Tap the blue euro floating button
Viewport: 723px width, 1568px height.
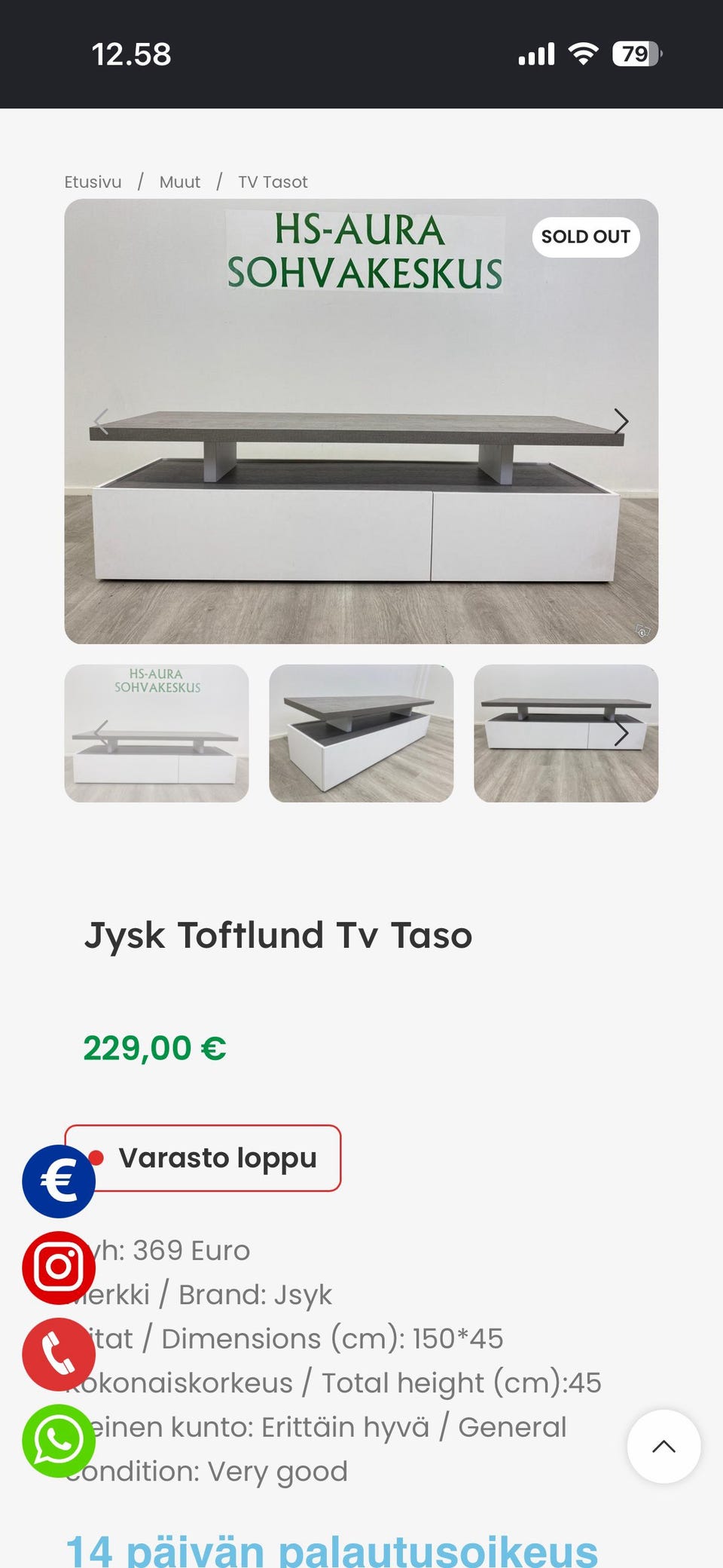(x=59, y=1181)
